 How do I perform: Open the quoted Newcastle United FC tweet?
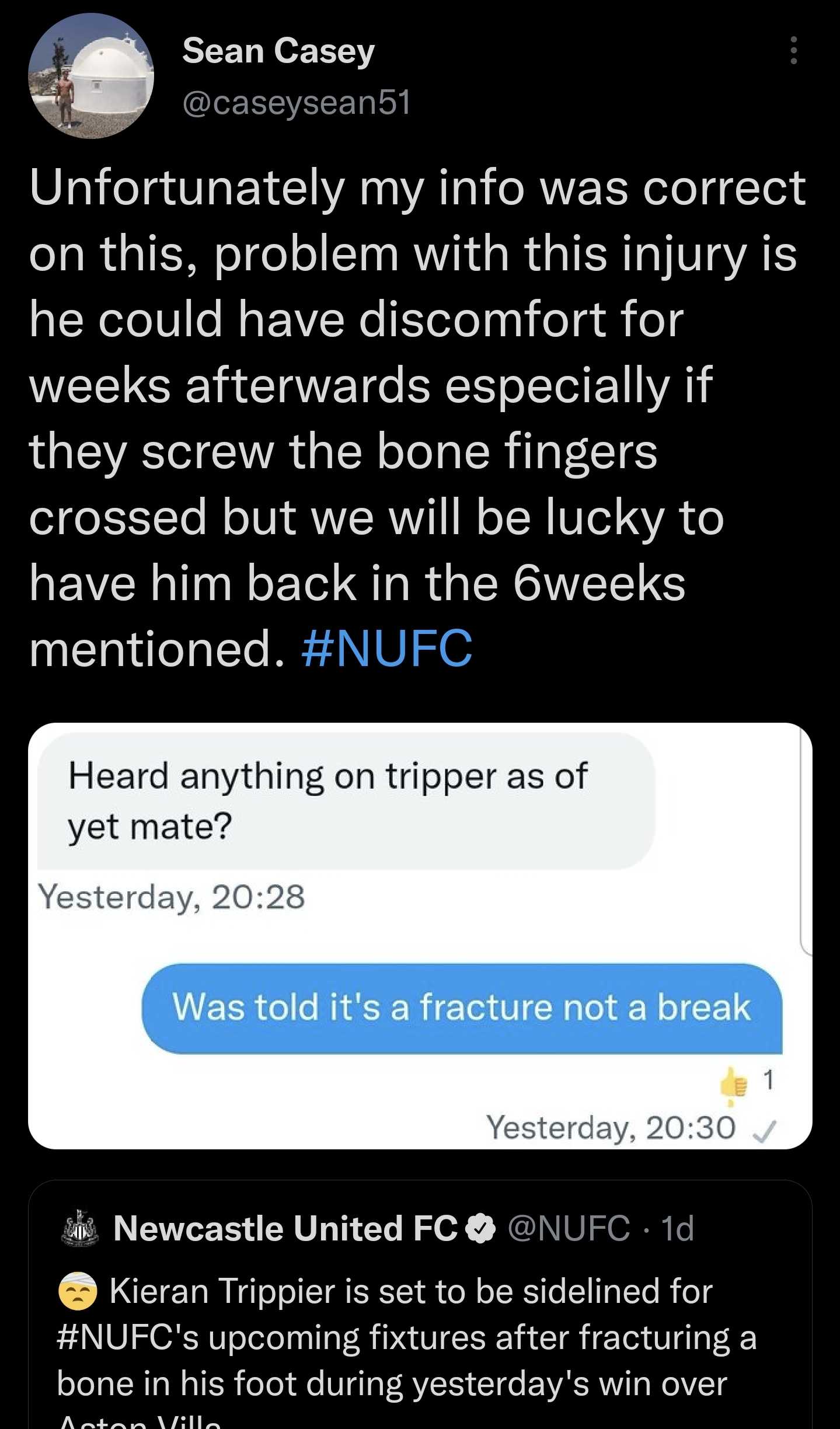click(420, 1305)
